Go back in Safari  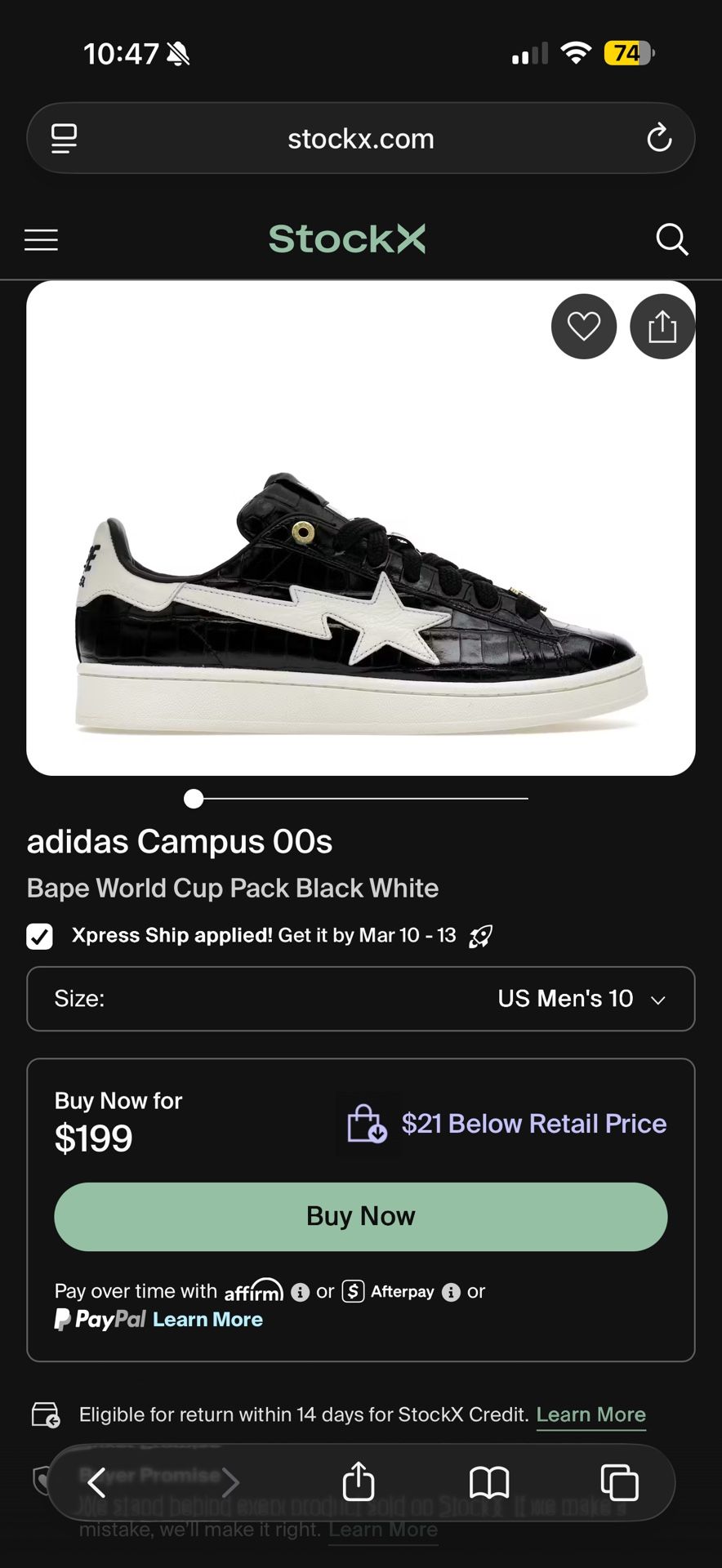(96, 1481)
